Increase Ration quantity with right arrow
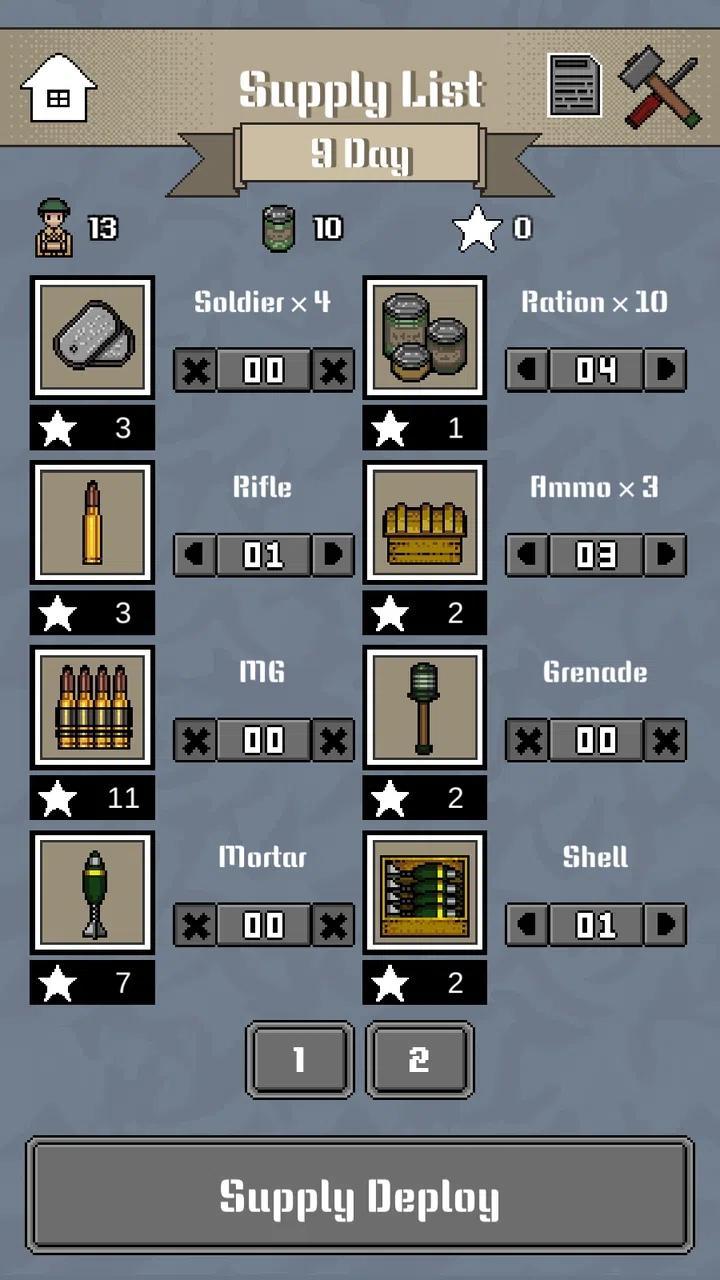Image resolution: width=720 pixels, height=1280 pixels. (665, 370)
